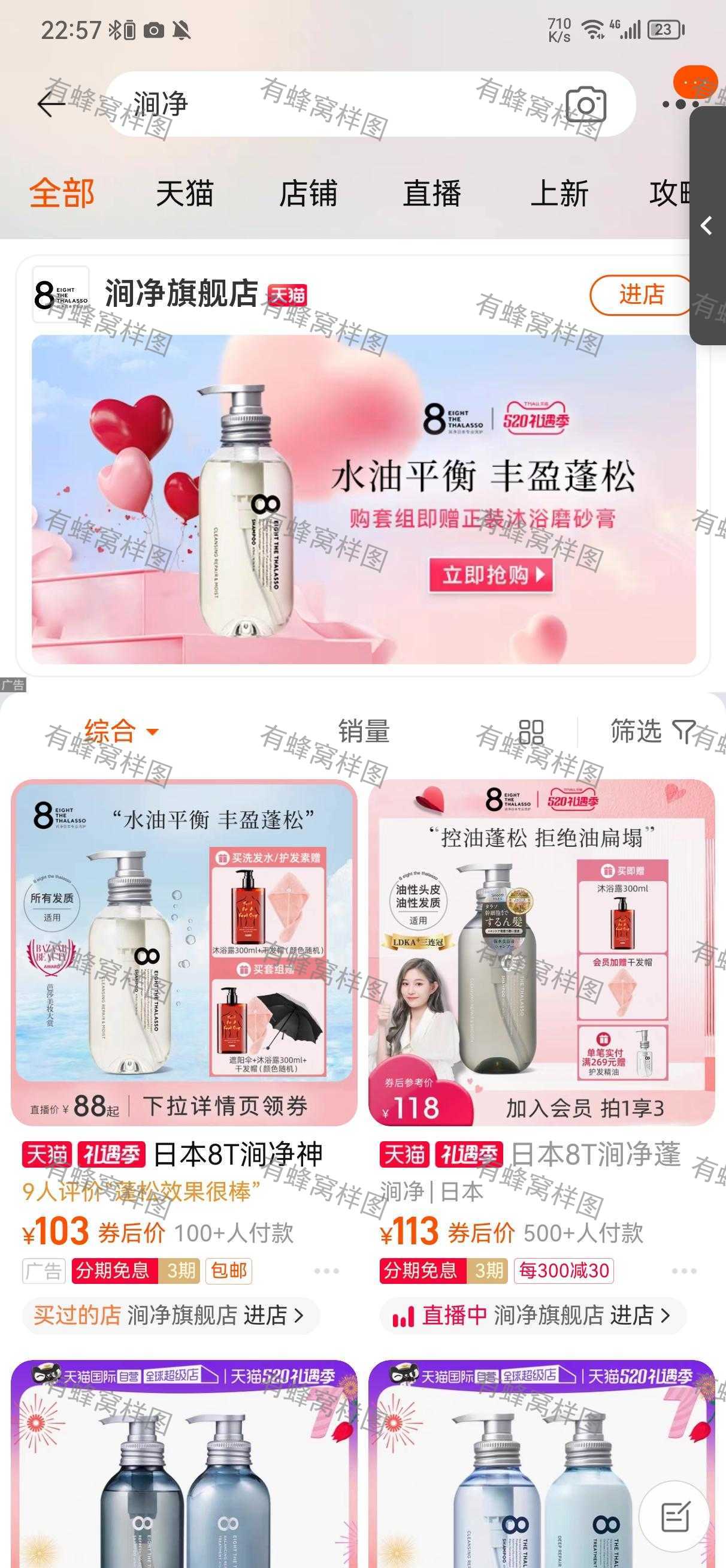Open camera image search
Viewport: 726px width, 1568px height.
pyautogui.click(x=586, y=105)
